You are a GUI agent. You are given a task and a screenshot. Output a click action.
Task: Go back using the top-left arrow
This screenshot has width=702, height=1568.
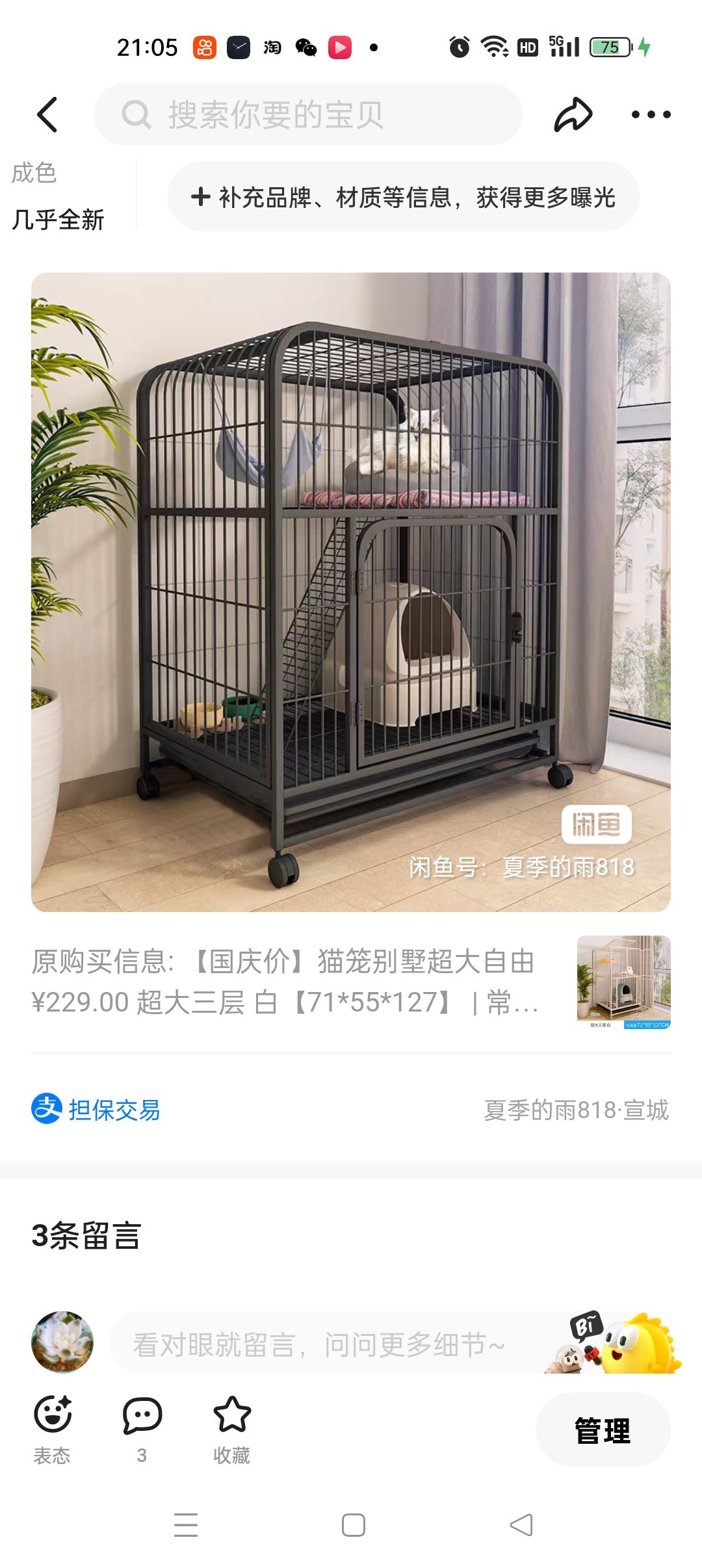47,115
